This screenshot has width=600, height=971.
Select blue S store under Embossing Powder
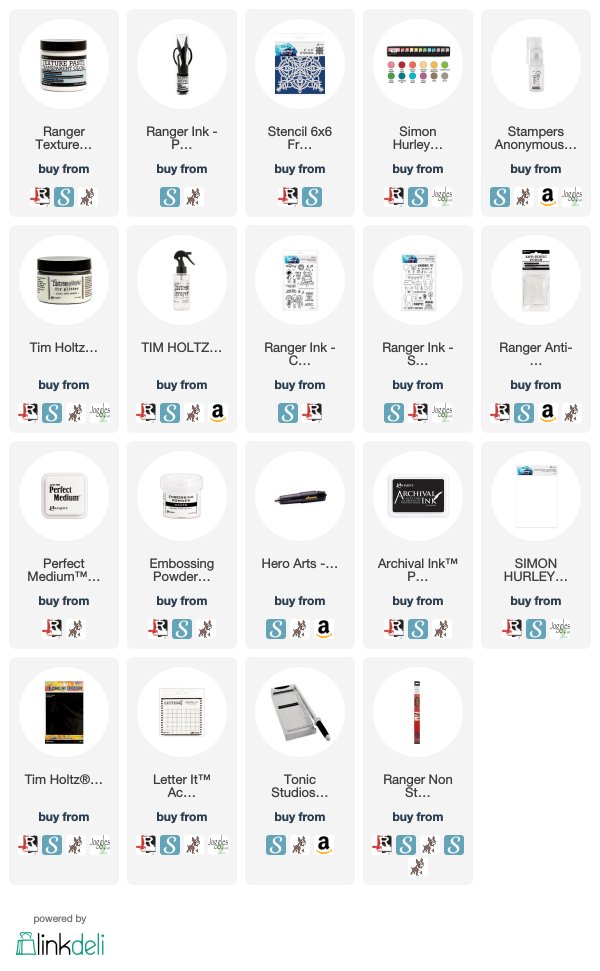pyautogui.click(x=181, y=629)
